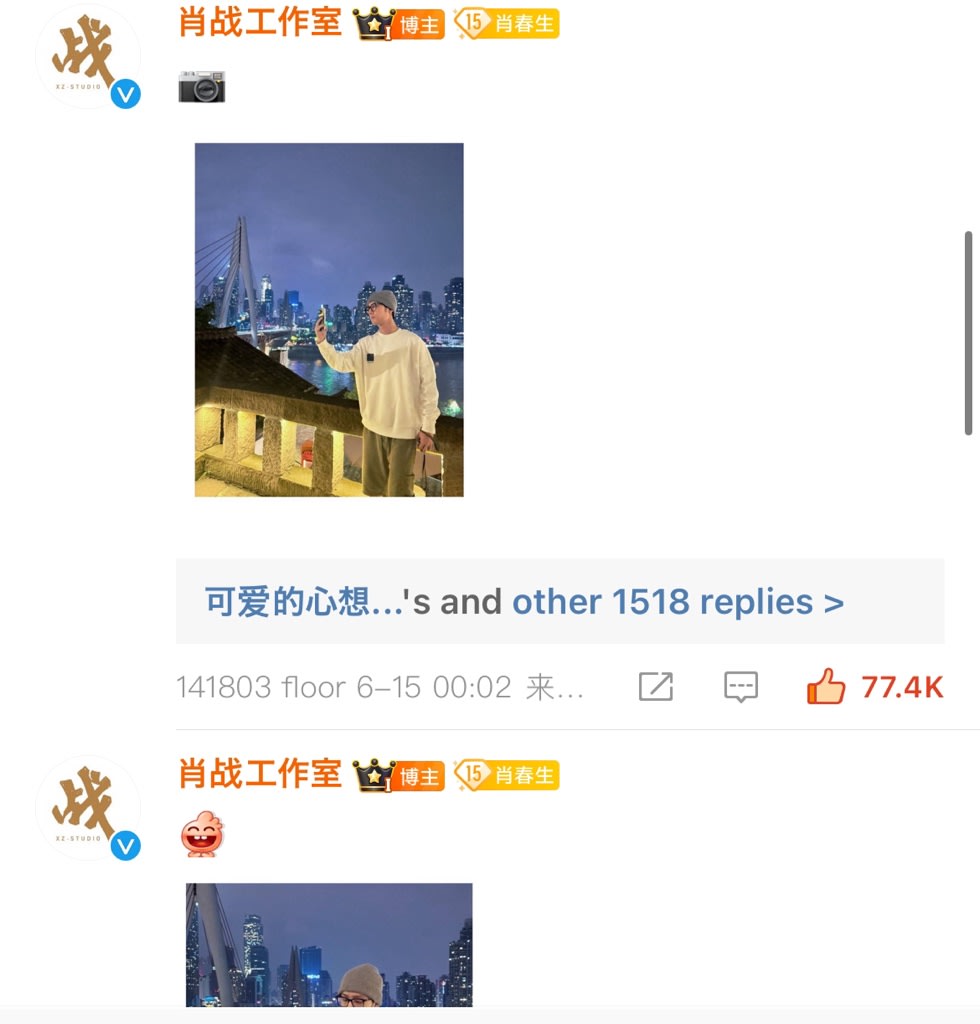
Task: Share the 141803 floor comment
Action: click(656, 687)
